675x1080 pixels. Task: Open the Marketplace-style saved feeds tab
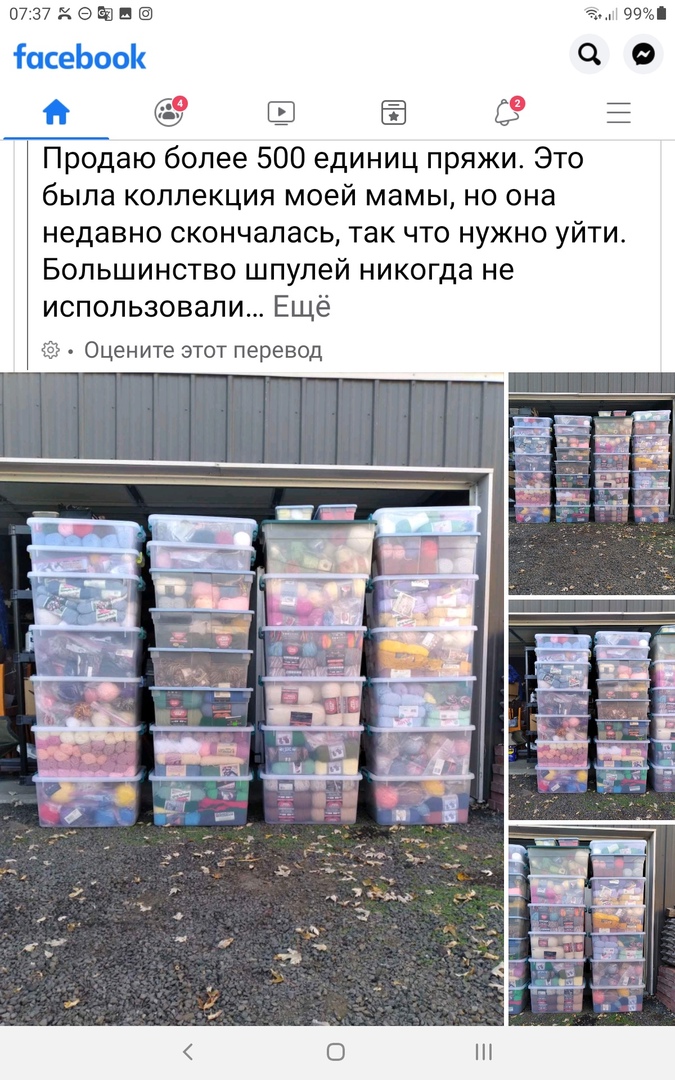(x=394, y=113)
